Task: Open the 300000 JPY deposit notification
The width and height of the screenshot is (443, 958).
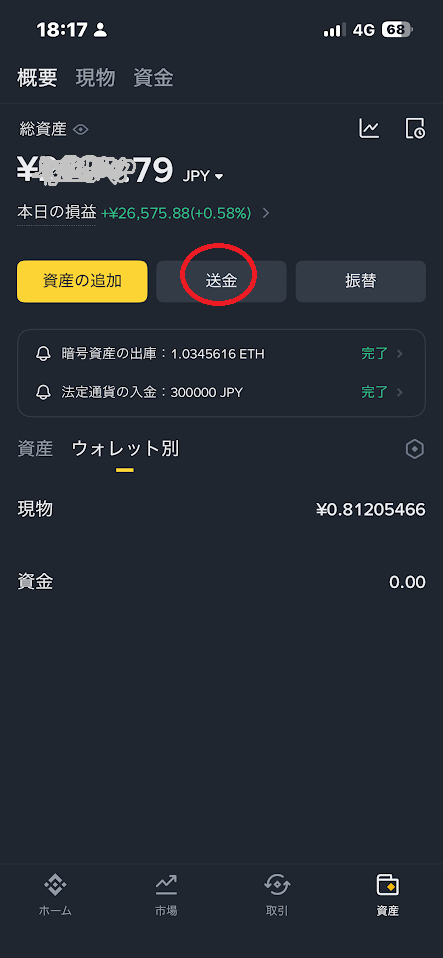Action: [221, 392]
